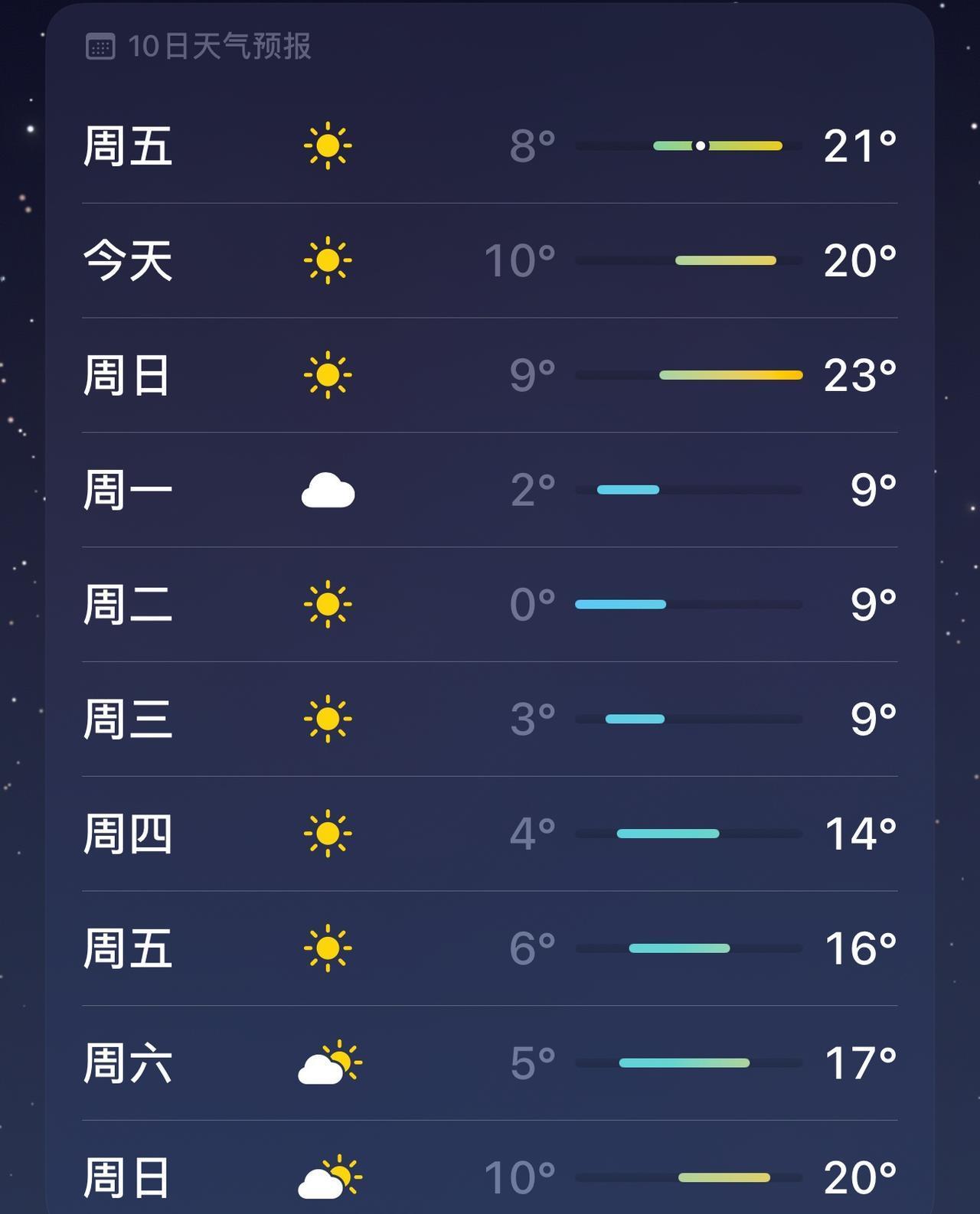
Task: Open the 今天 forecast row
Action: point(490,262)
